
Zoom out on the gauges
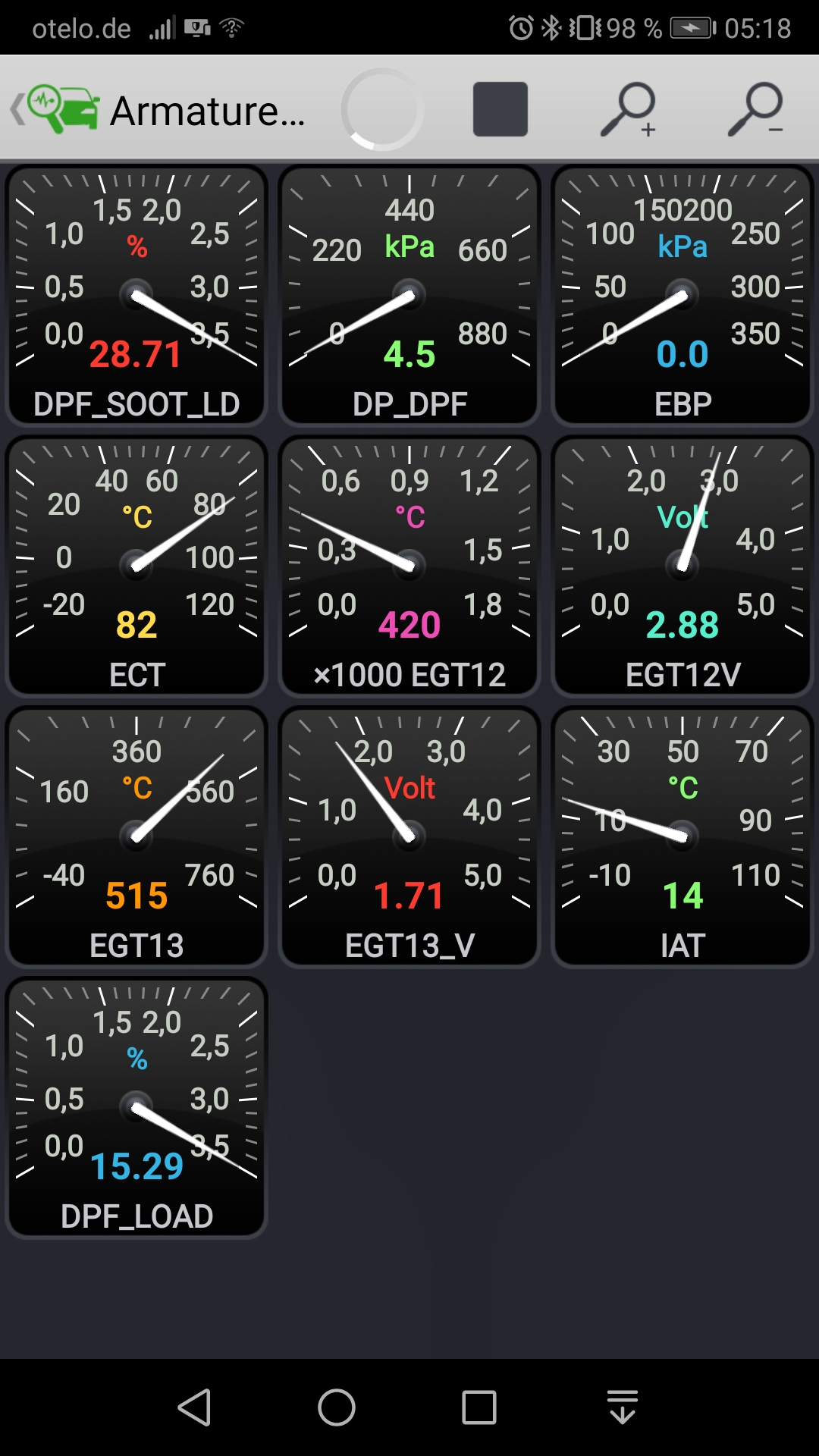pos(756,110)
